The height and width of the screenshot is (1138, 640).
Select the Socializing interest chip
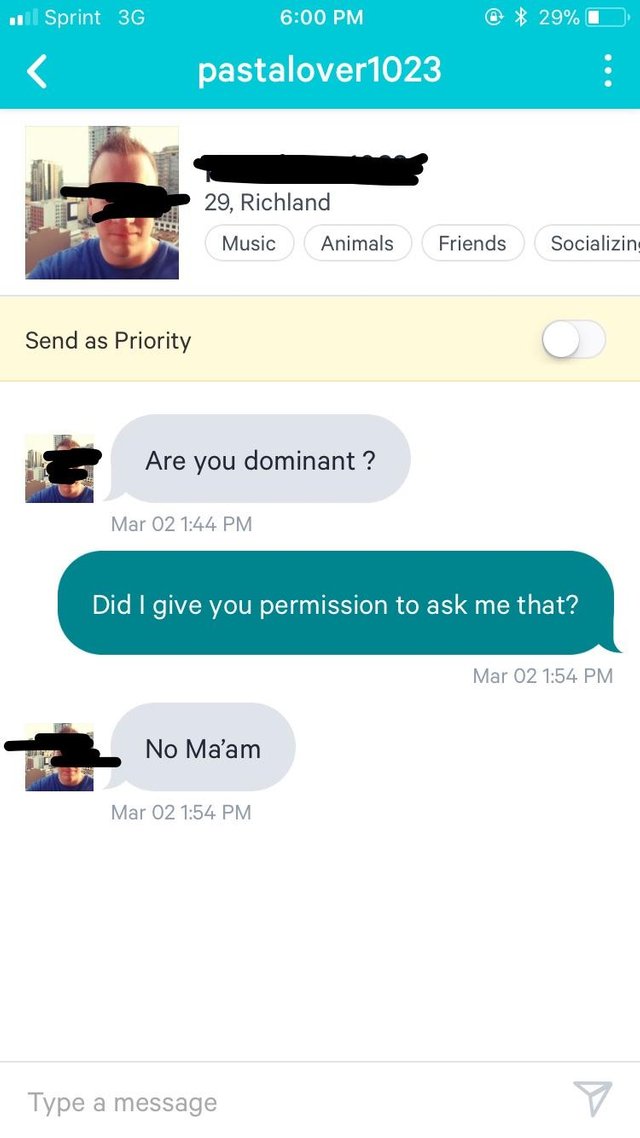coord(590,243)
